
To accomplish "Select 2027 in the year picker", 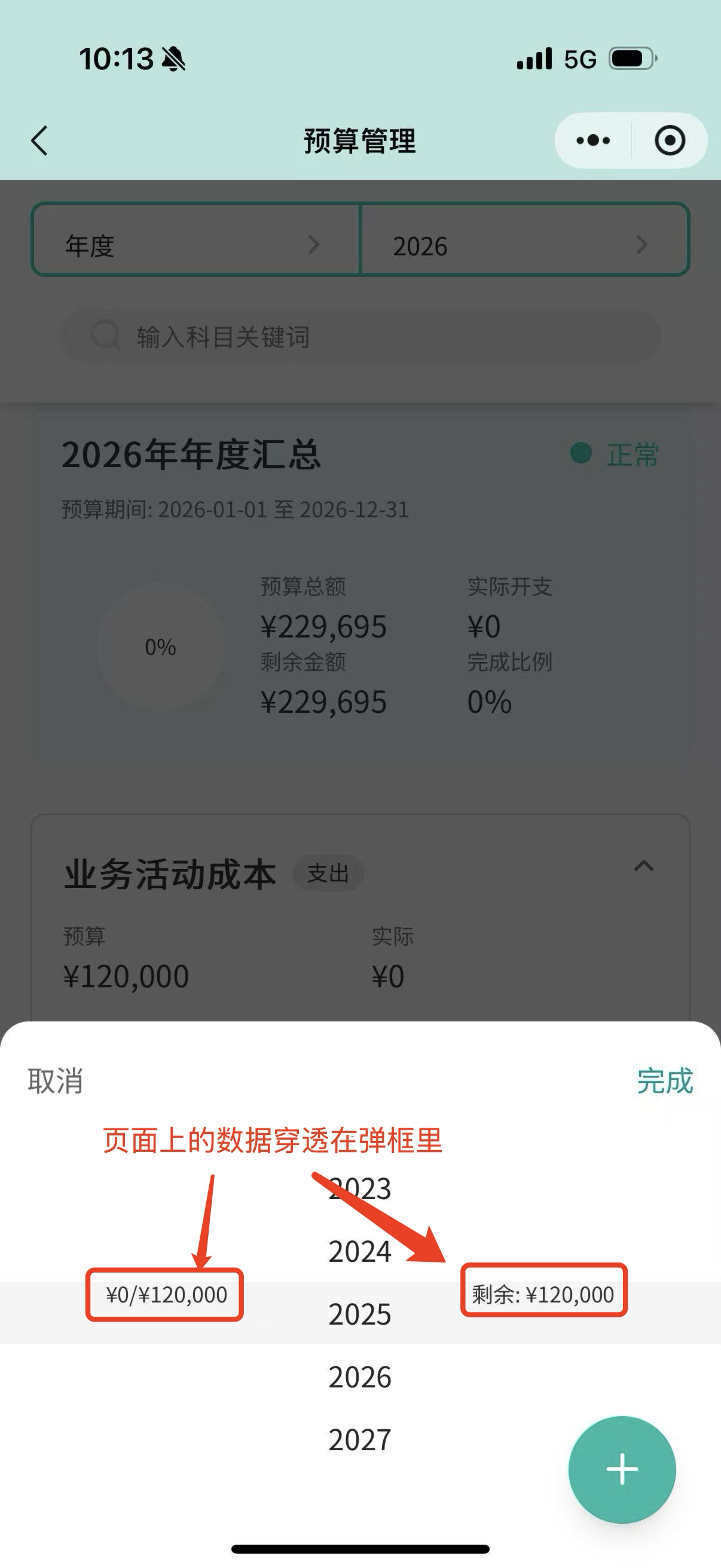I will click(359, 1439).
